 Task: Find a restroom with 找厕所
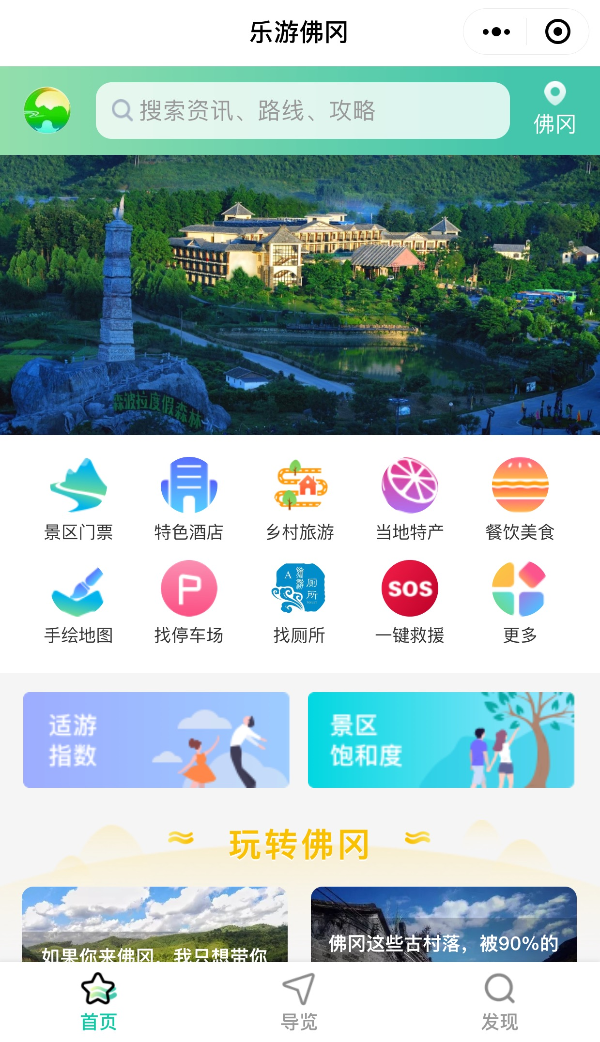click(x=300, y=602)
